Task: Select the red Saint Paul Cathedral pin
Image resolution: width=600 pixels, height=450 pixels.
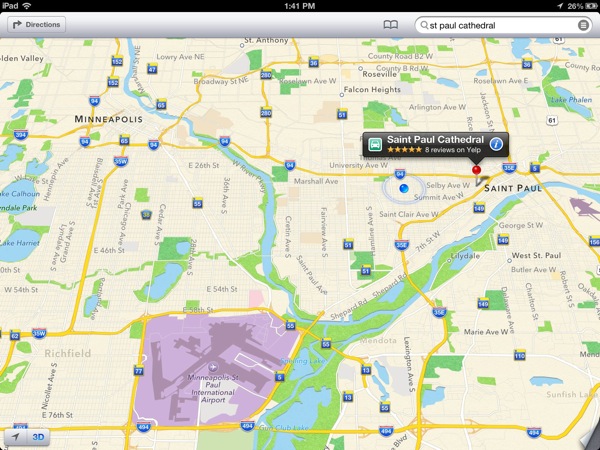Action: click(475, 171)
